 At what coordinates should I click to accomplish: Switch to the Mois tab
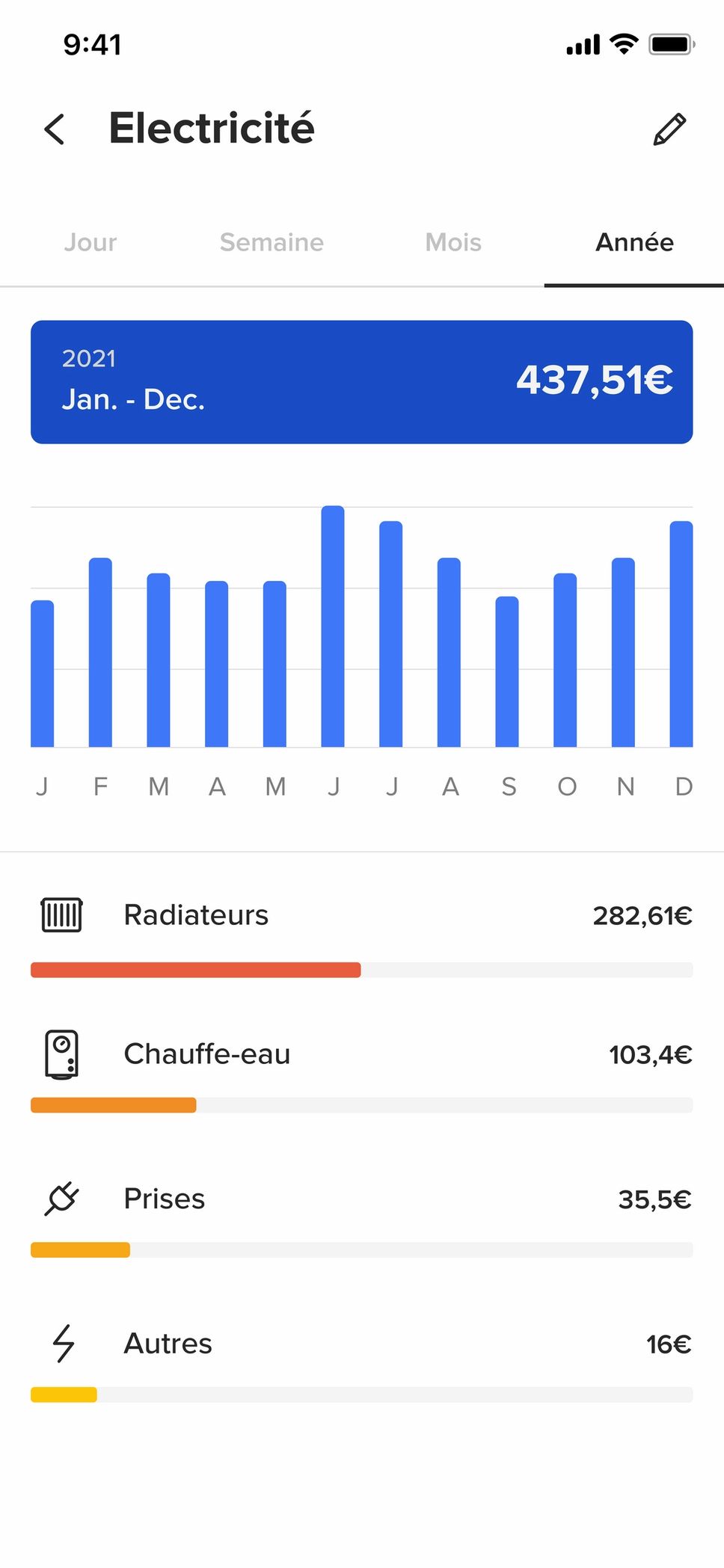[453, 242]
